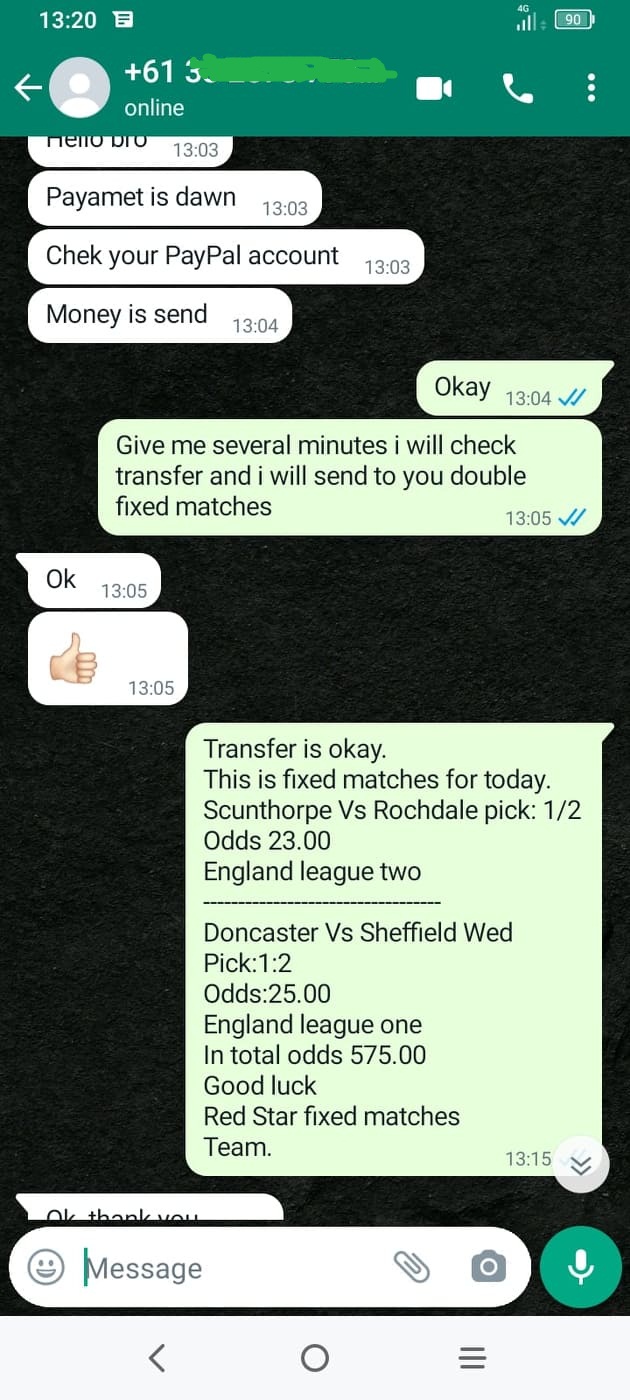Tap the system back button
630x1400 pixels.
point(156,1357)
